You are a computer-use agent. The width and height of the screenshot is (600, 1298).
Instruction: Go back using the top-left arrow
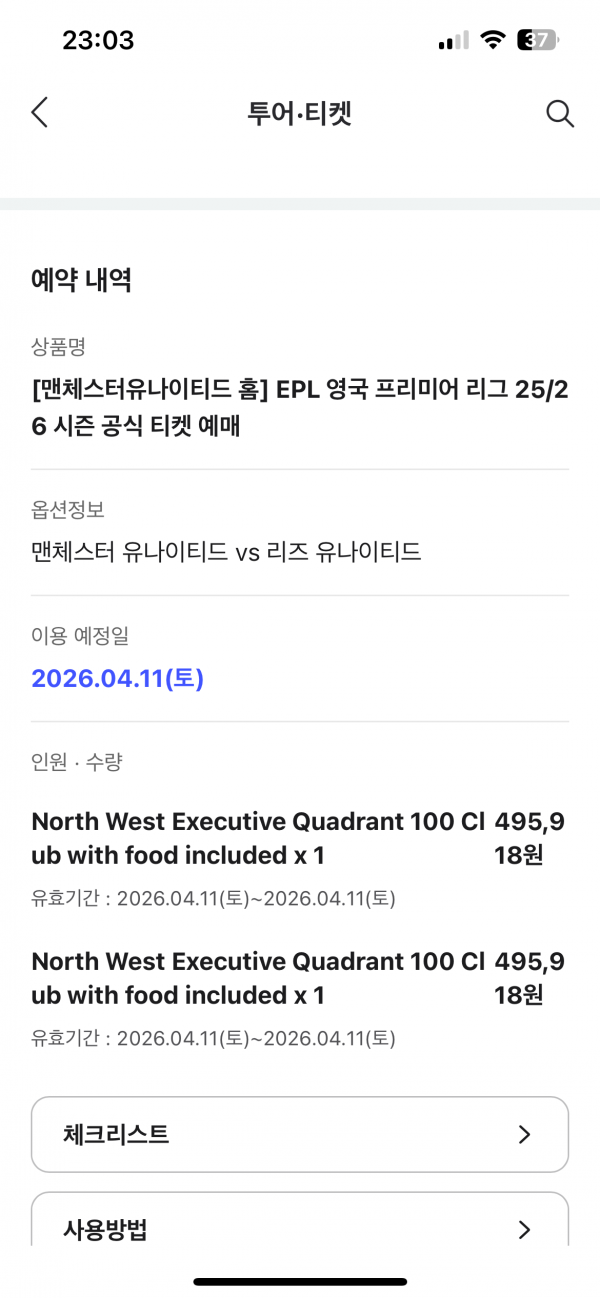pyautogui.click(x=40, y=113)
